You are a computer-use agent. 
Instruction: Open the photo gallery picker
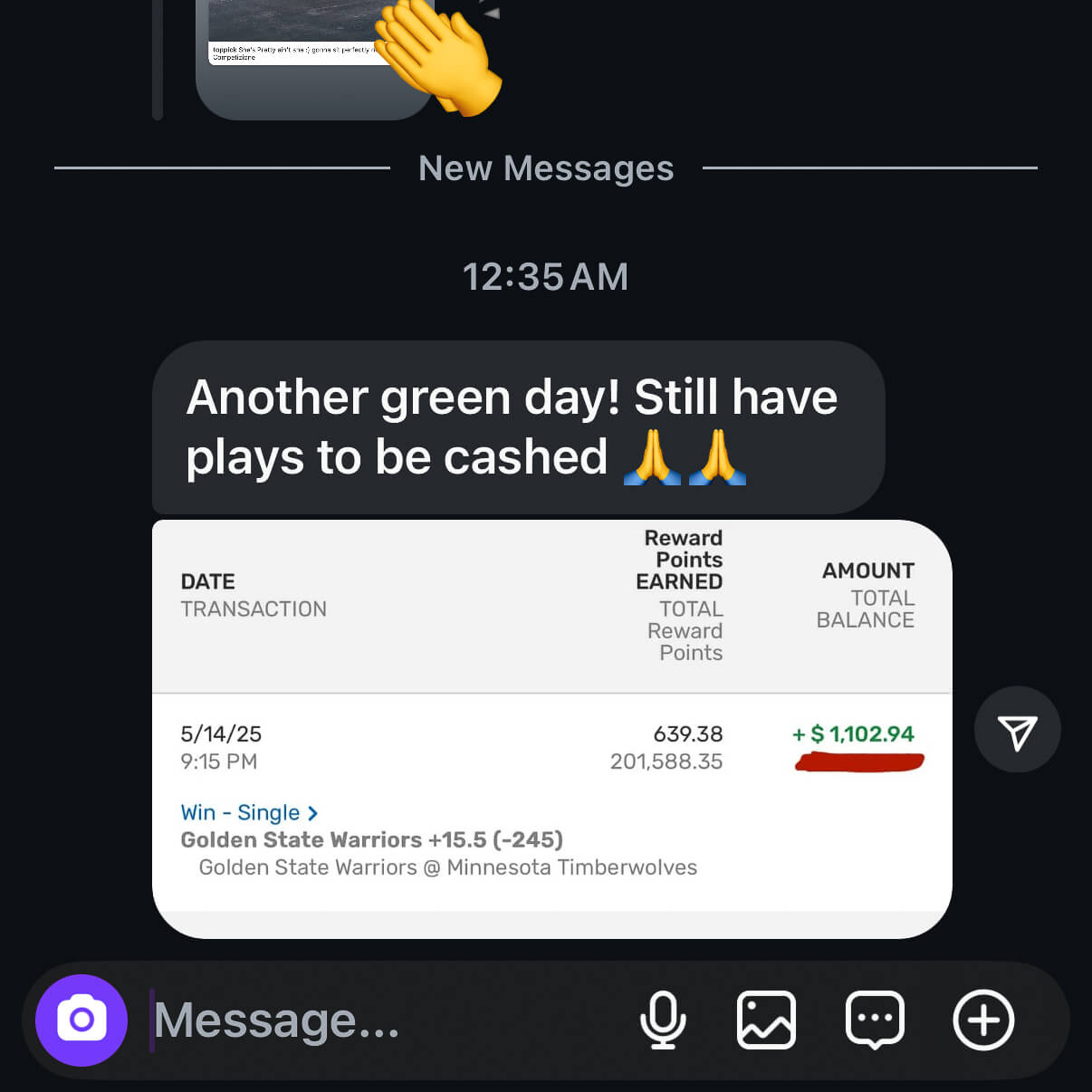point(767,1020)
